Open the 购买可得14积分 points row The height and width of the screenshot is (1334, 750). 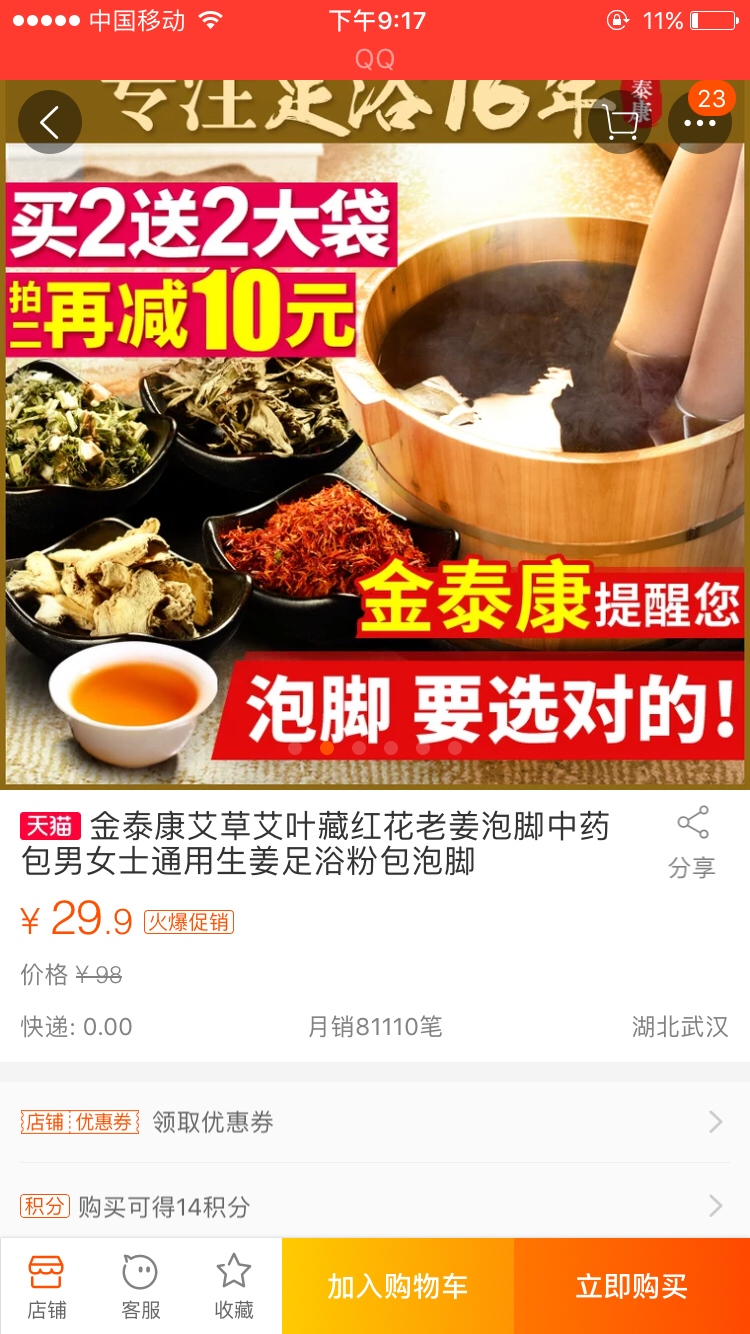[x=375, y=1206]
